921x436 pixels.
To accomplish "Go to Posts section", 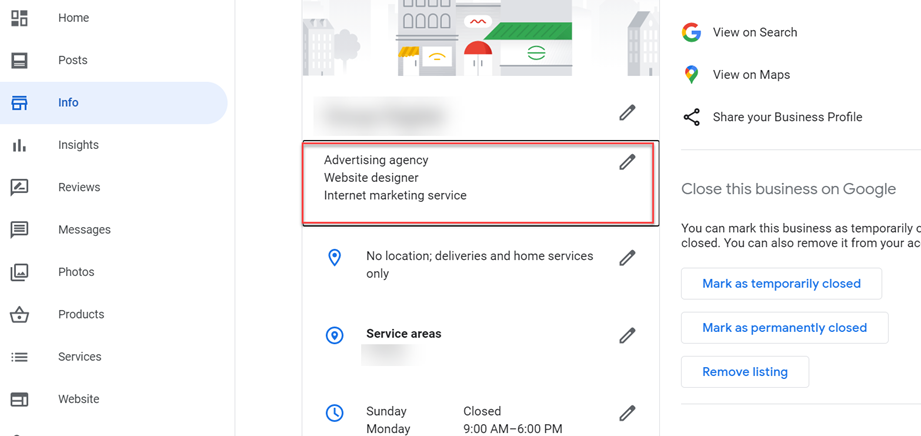I will [x=72, y=60].
